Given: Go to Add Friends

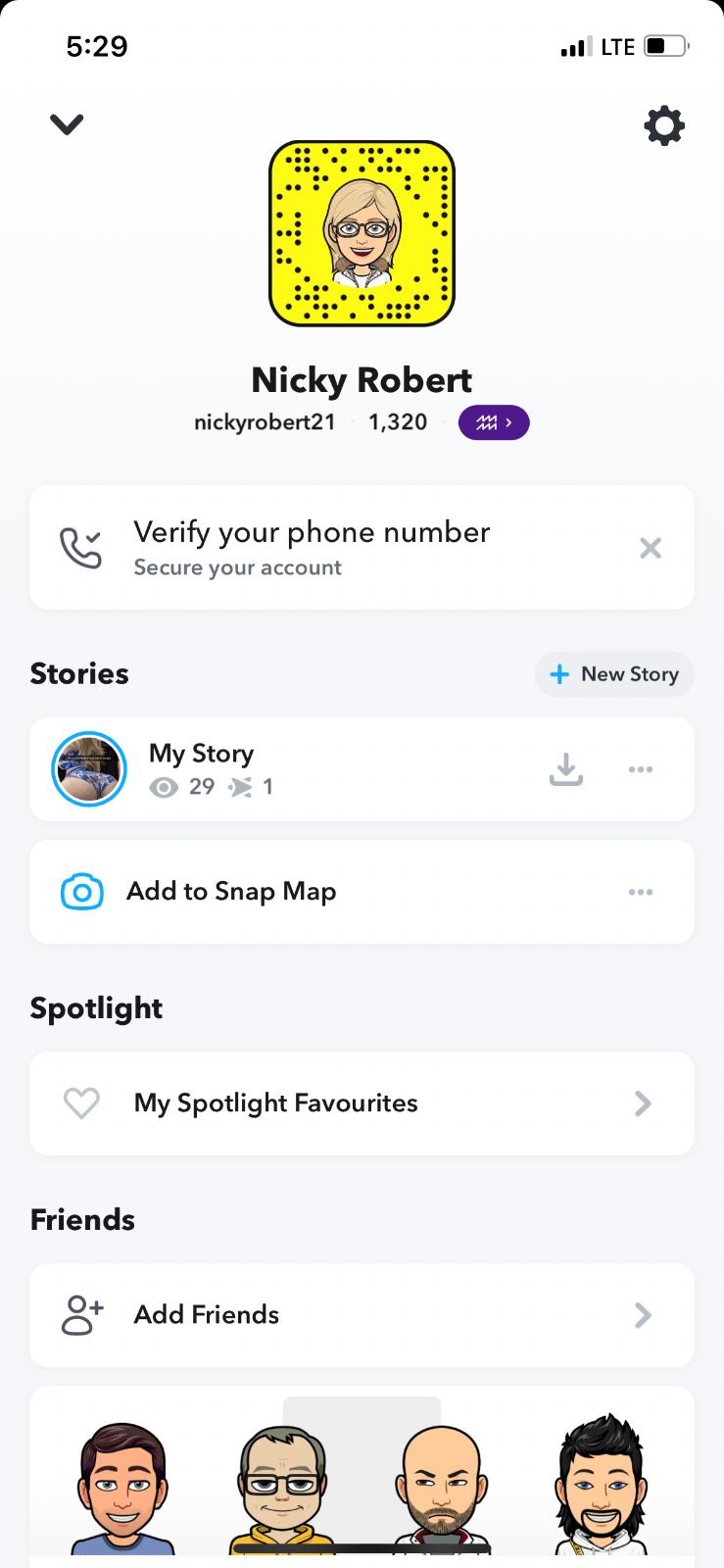Looking at the screenshot, I should pyautogui.click(x=362, y=1315).
